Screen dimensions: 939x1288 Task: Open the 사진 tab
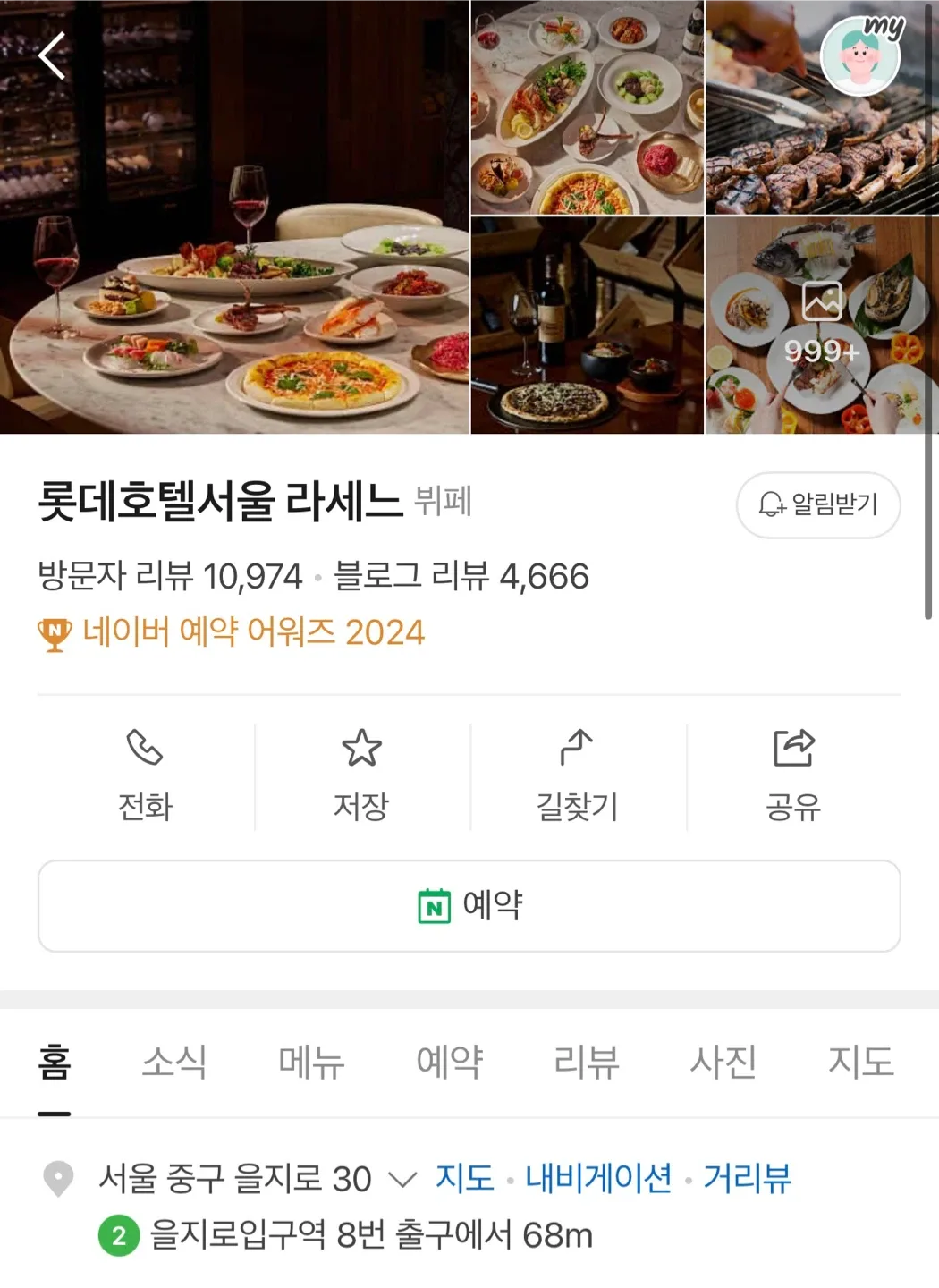(x=723, y=1062)
